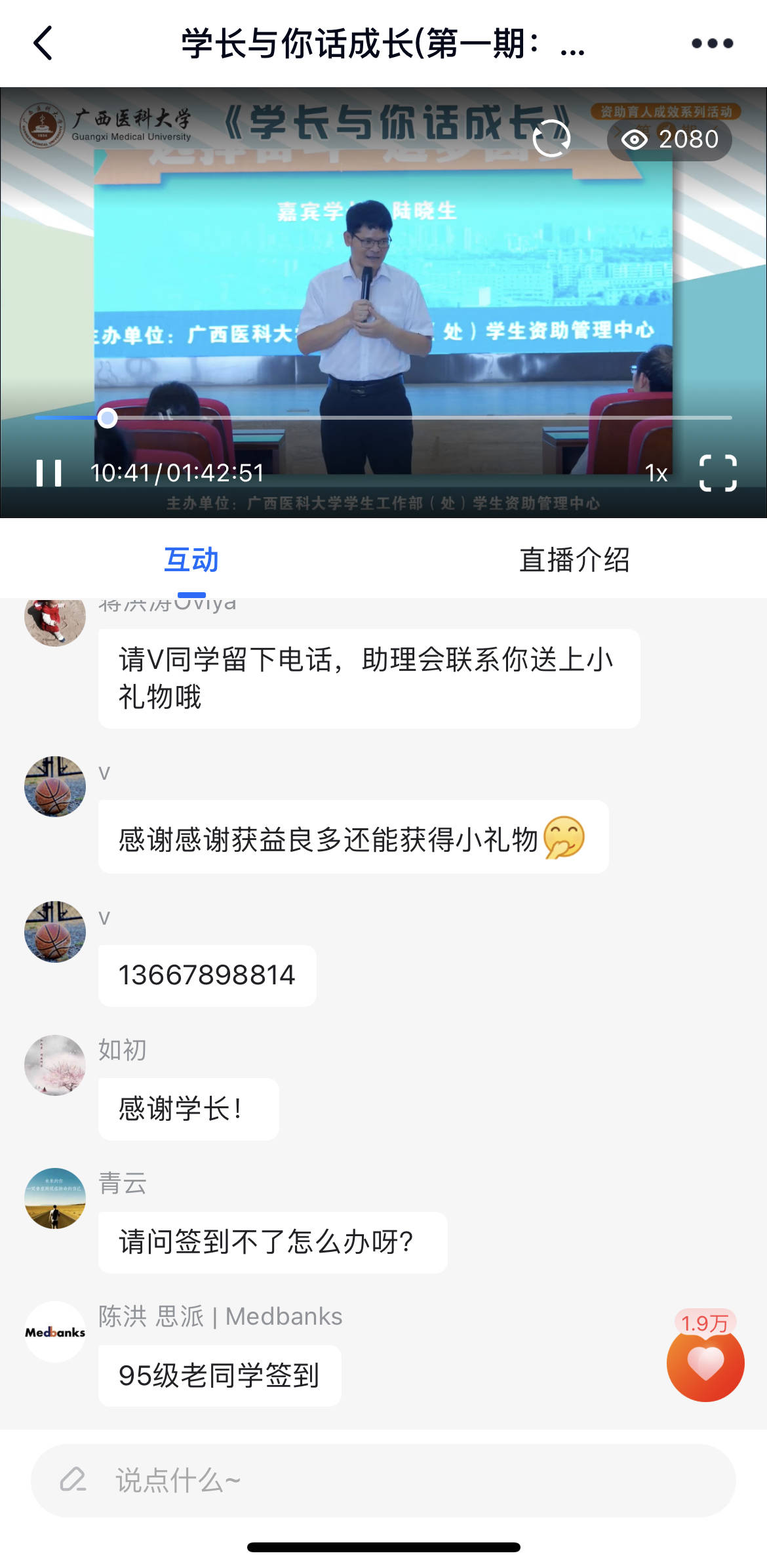This screenshot has height=1568, width=767.
Task: Change the 1x playback speed
Action: click(x=656, y=473)
